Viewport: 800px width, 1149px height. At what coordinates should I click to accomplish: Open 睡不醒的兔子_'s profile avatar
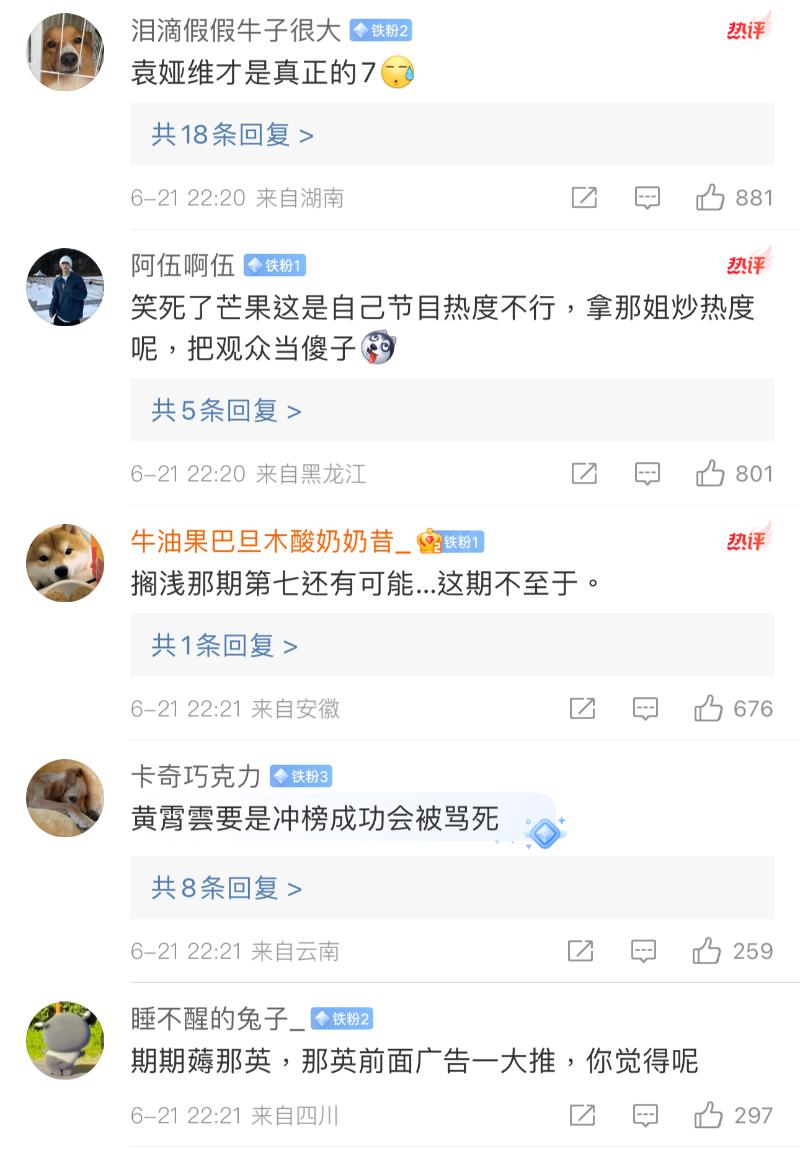tap(65, 1040)
